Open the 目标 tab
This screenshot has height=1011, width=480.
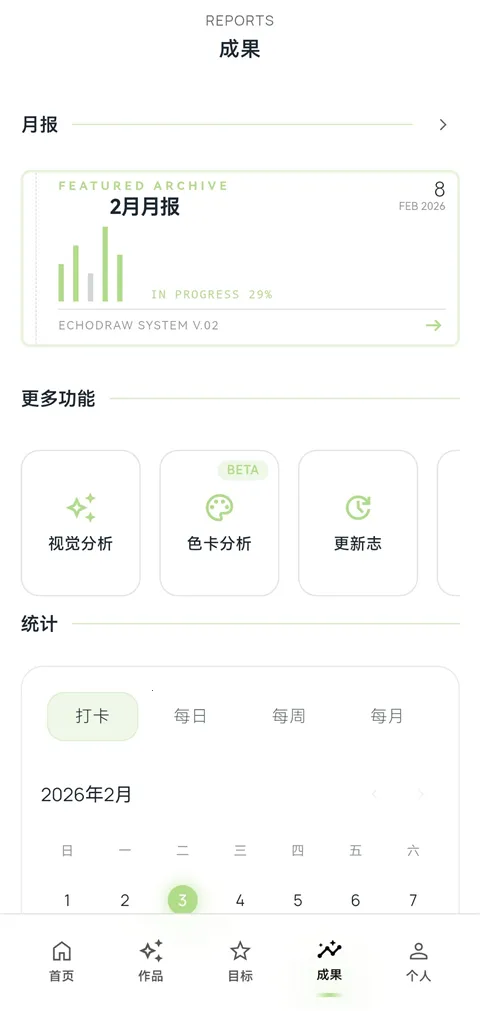click(240, 961)
